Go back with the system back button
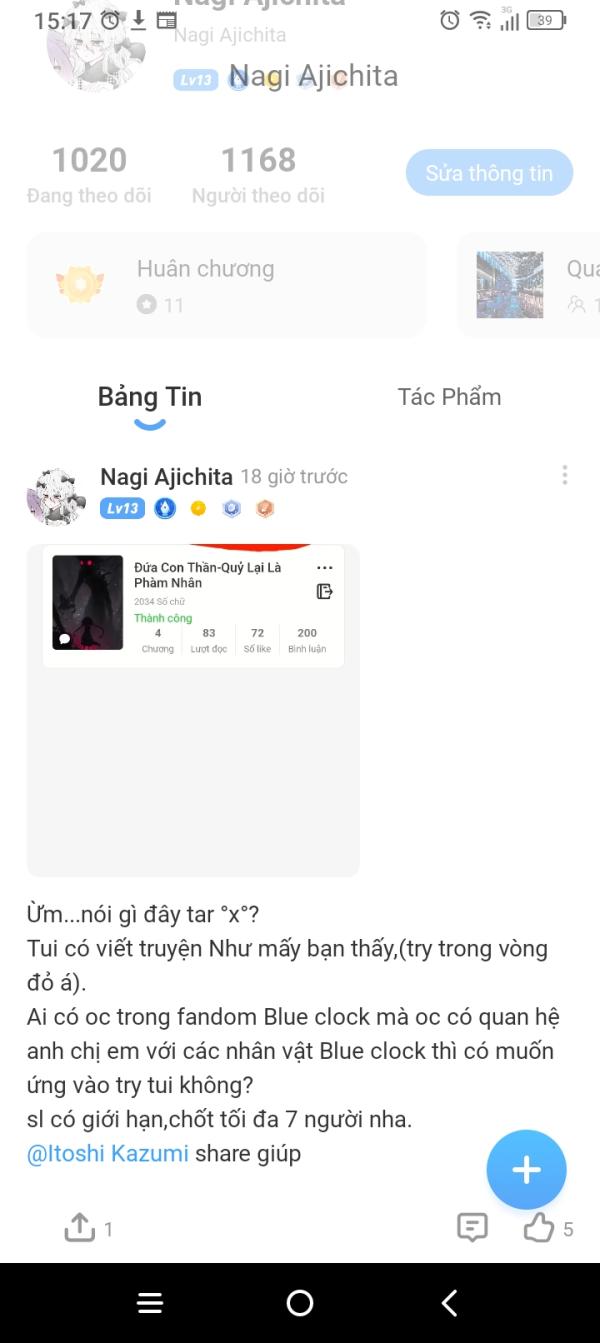Viewport: 600px width, 1343px height. 449,1302
